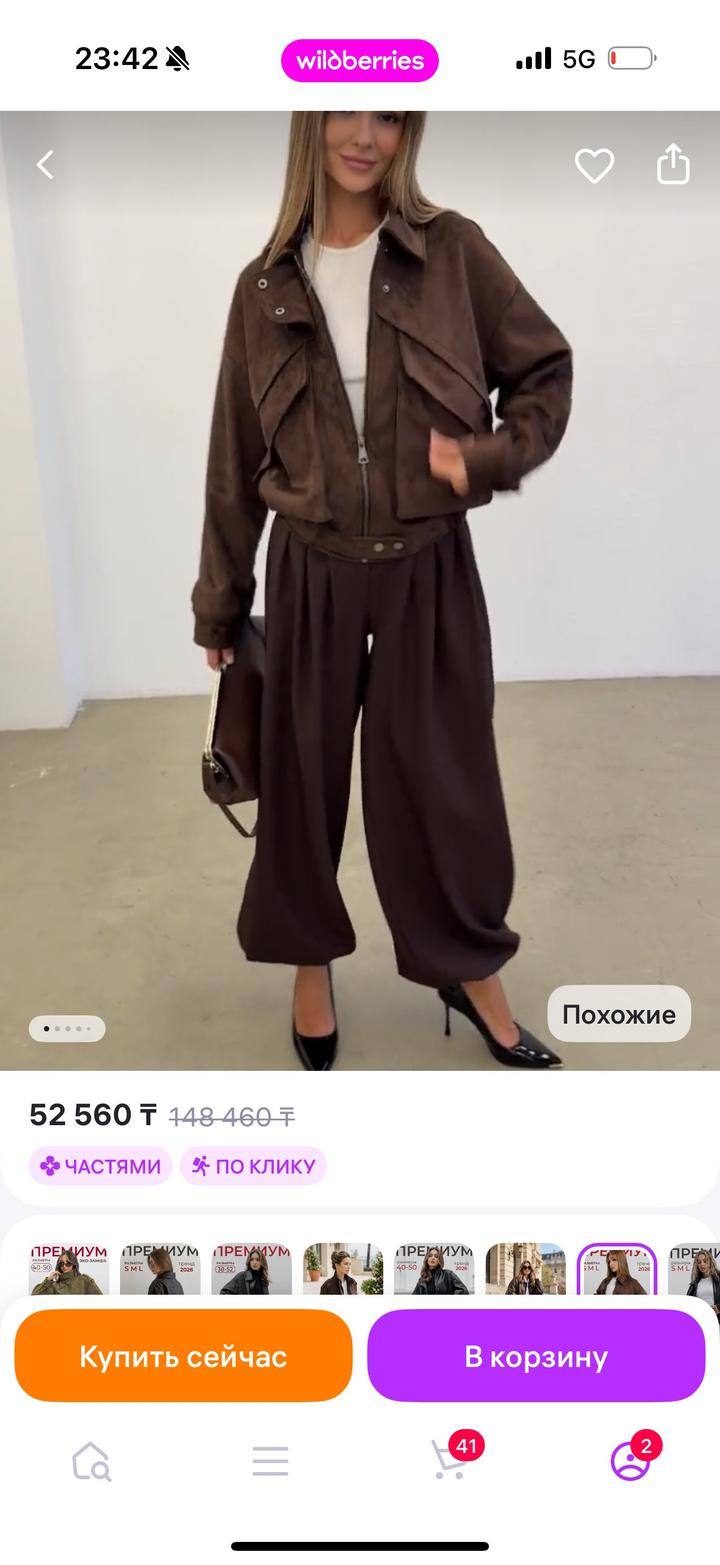Buy now with Купить сейчас
This screenshot has height=1565, width=720.
(183, 1357)
